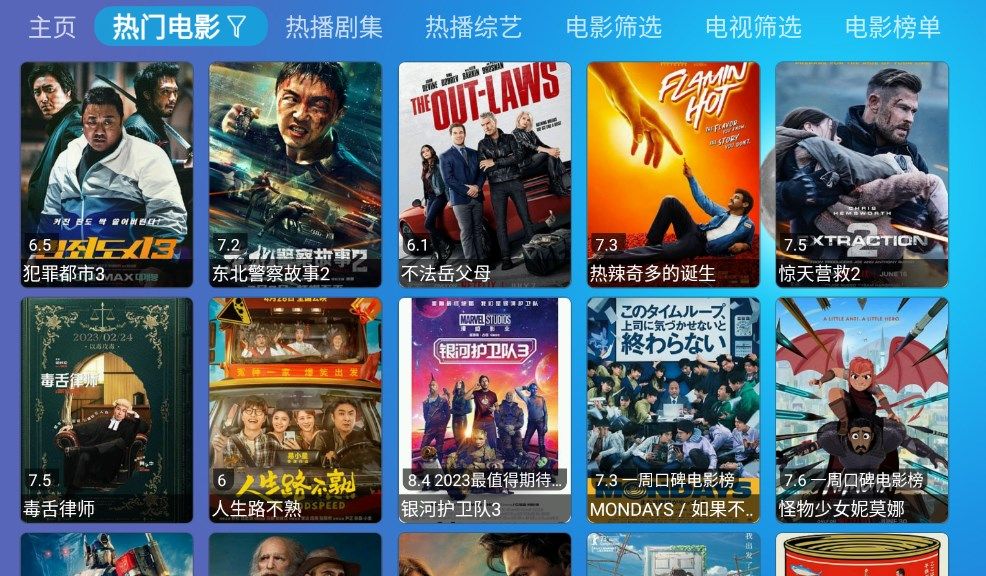This screenshot has height=576, width=986.
Task: Open the 人生路不熟 movie card
Action: click(295, 409)
